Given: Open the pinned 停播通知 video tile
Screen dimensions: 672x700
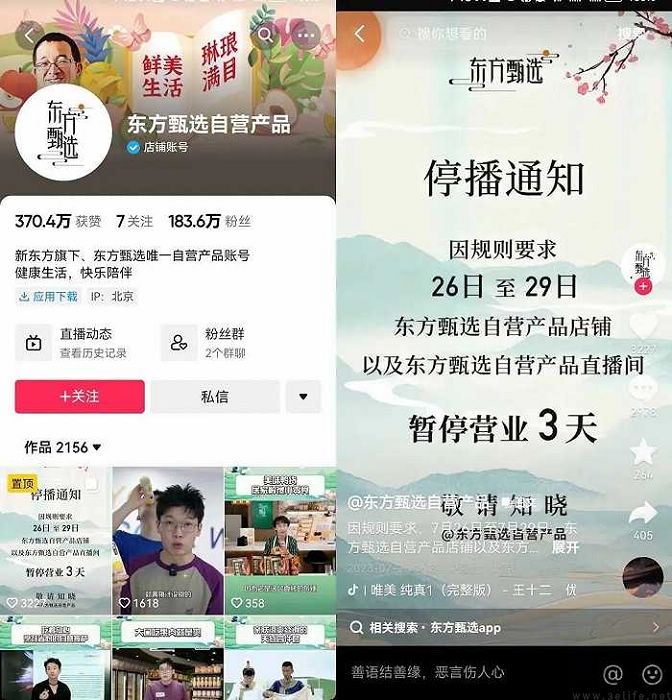Looking at the screenshot, I should (x=55, y=540).
